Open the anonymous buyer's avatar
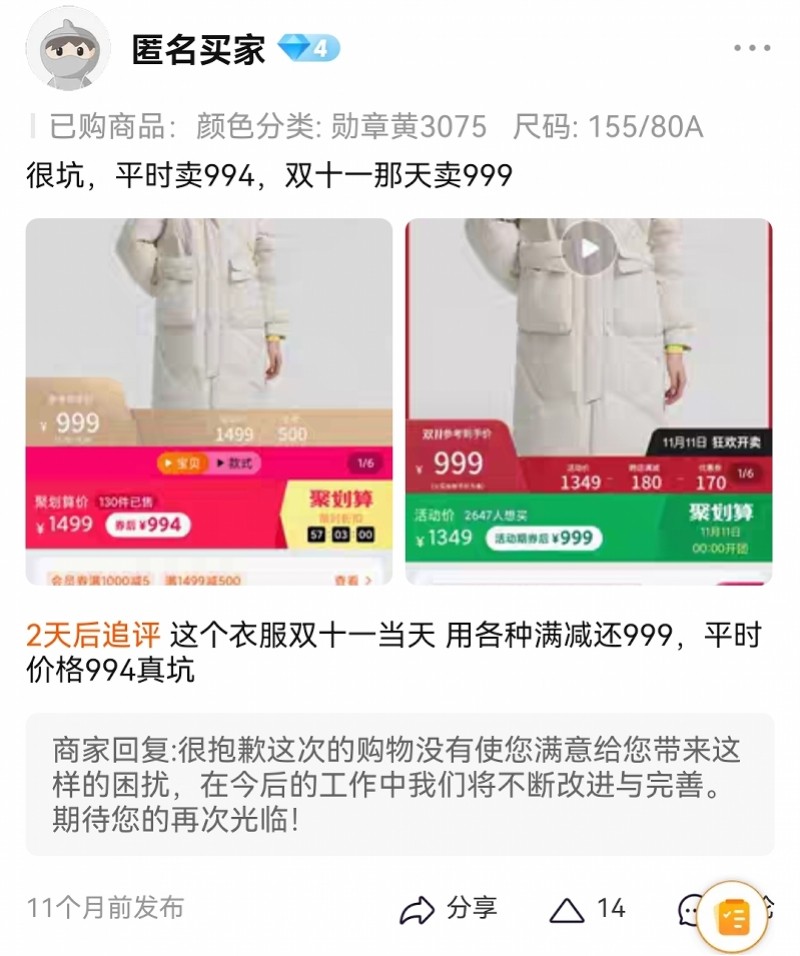Screen dimensions: 800x956 coord(68,48)
